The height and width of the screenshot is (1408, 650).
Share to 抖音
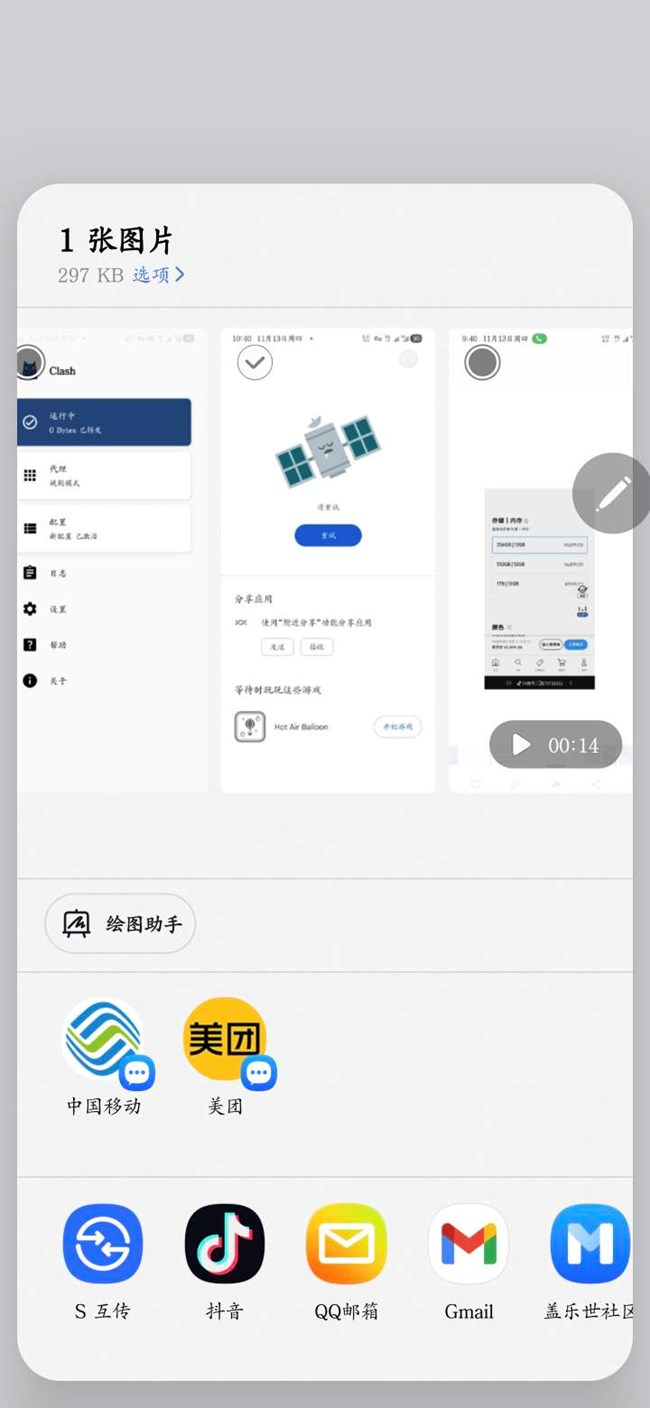click(x=225, y=1244)
